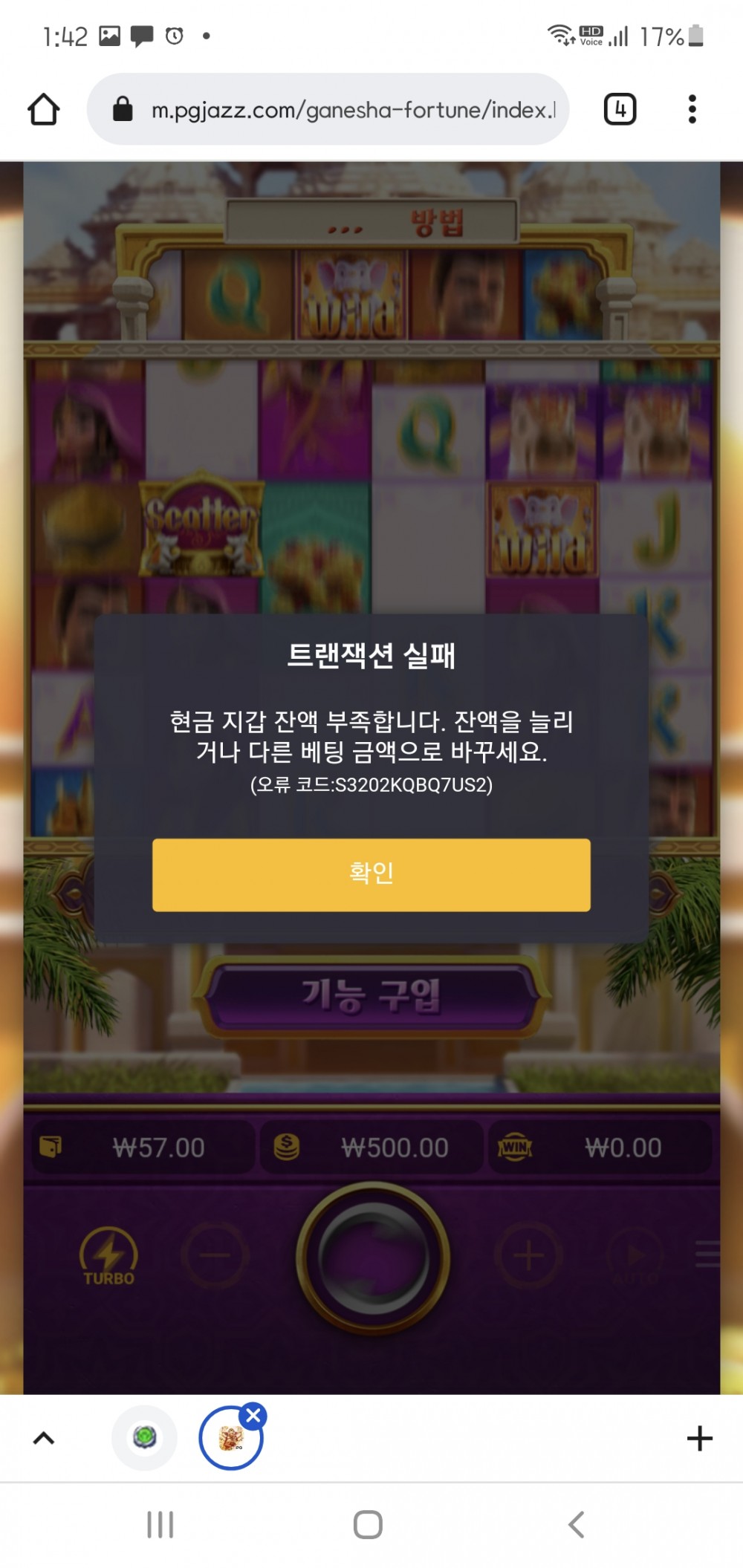Add a new browser tab
This screenshot has height=1568, width=743.
(699, 1438)
